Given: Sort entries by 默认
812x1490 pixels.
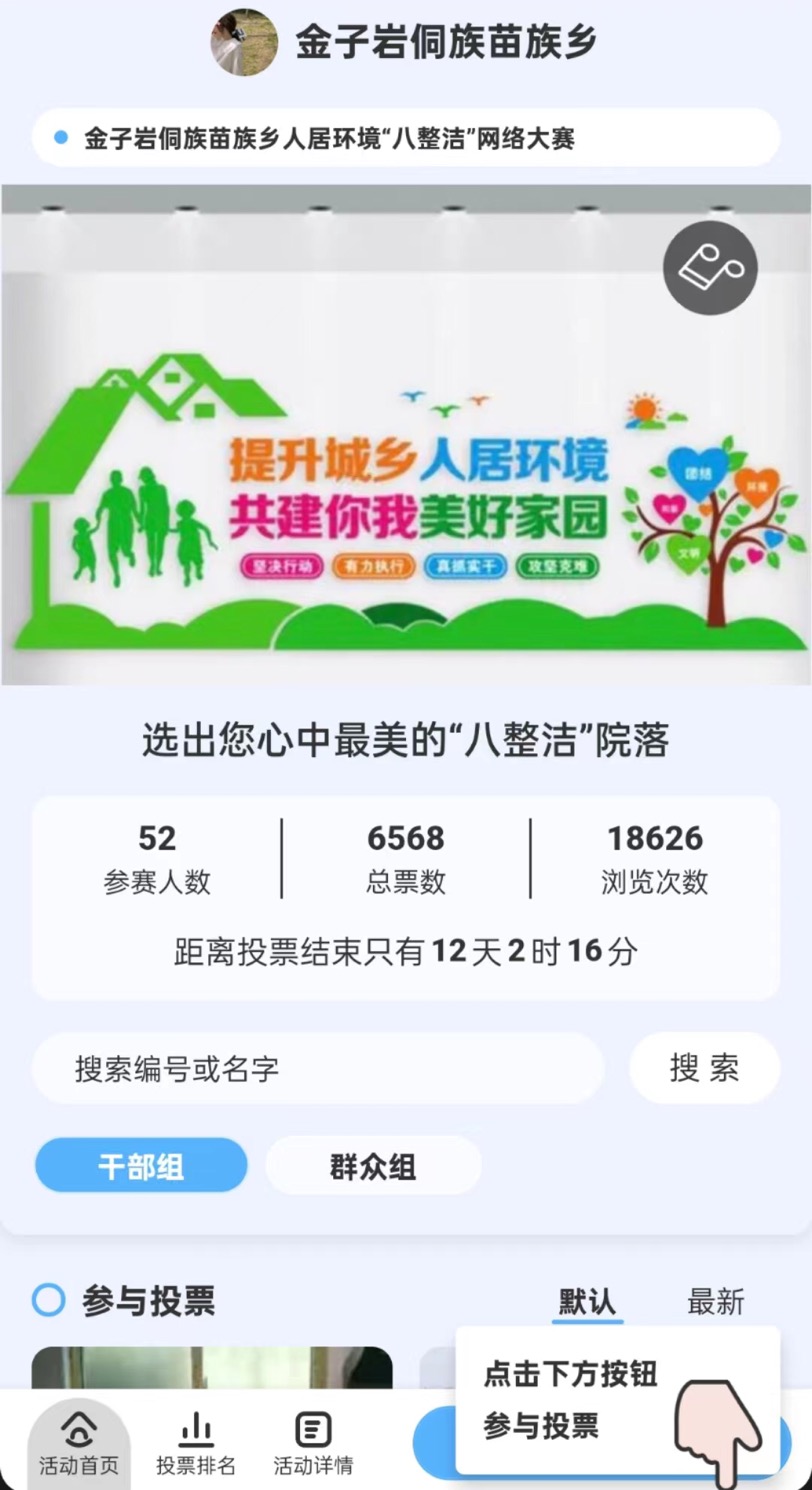Looking at the screenshot, I should [x=587, y=1302].
